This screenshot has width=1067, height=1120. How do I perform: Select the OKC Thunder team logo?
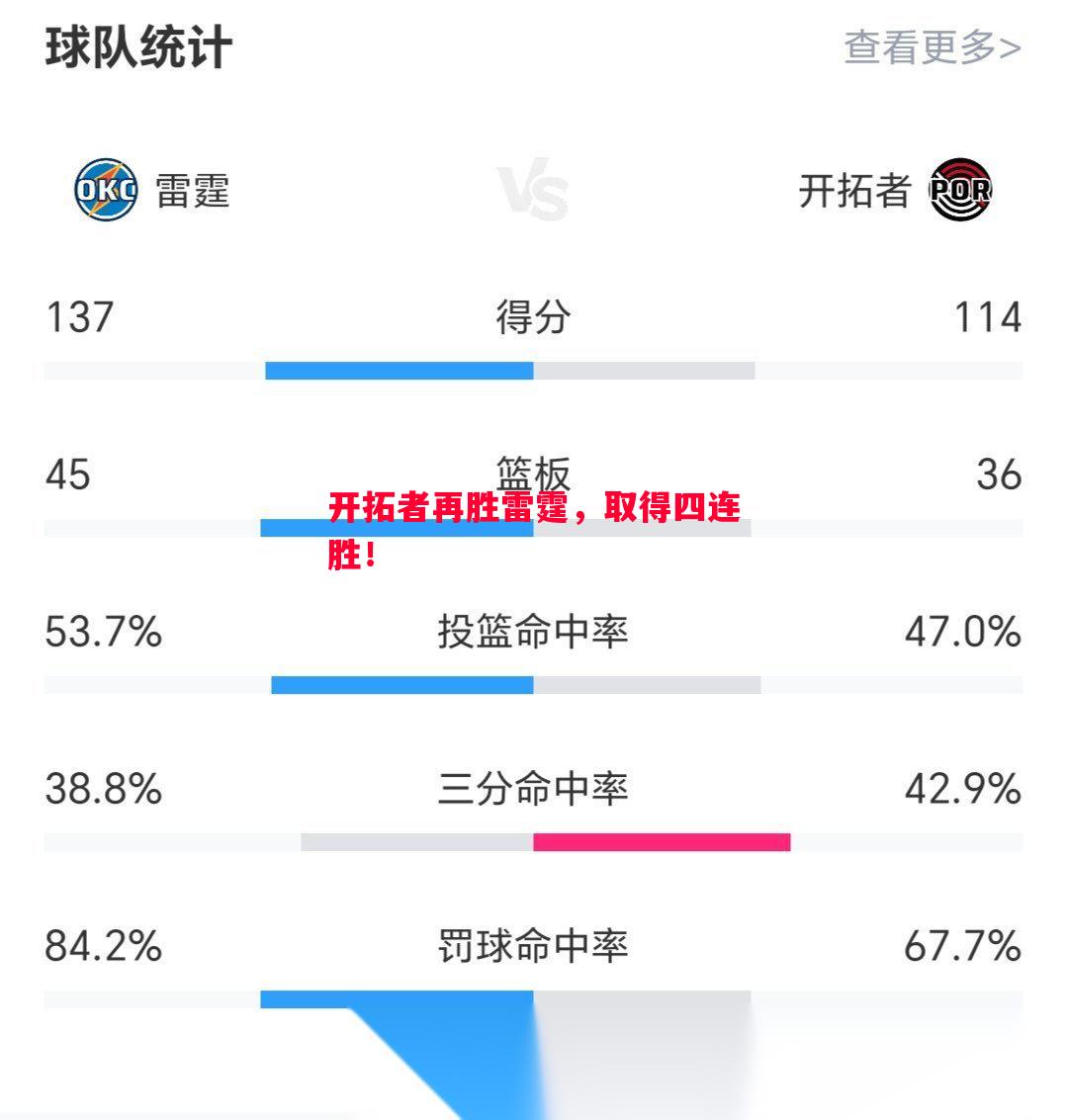pos(106,192)
